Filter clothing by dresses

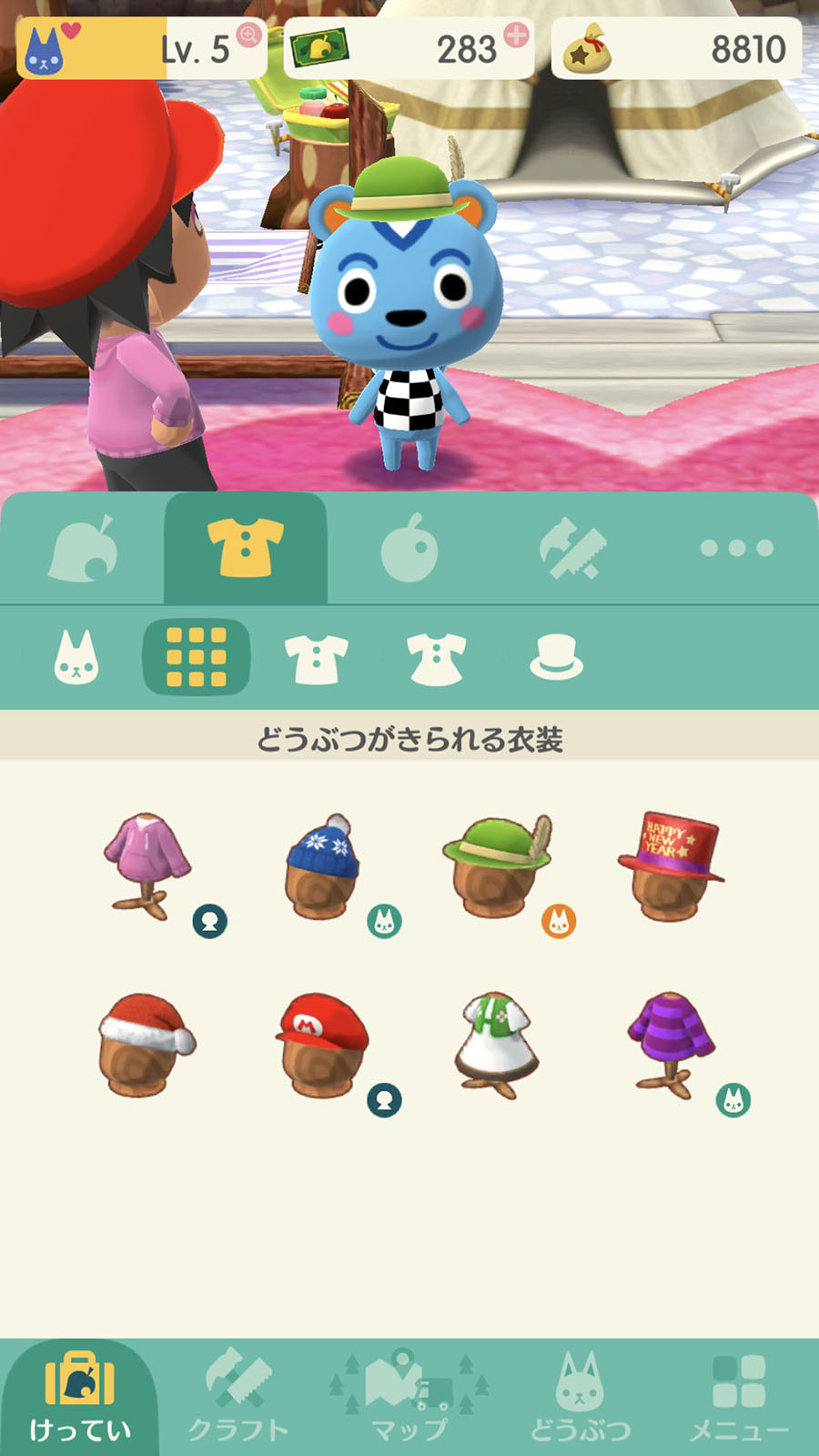(x=437, y=657)
